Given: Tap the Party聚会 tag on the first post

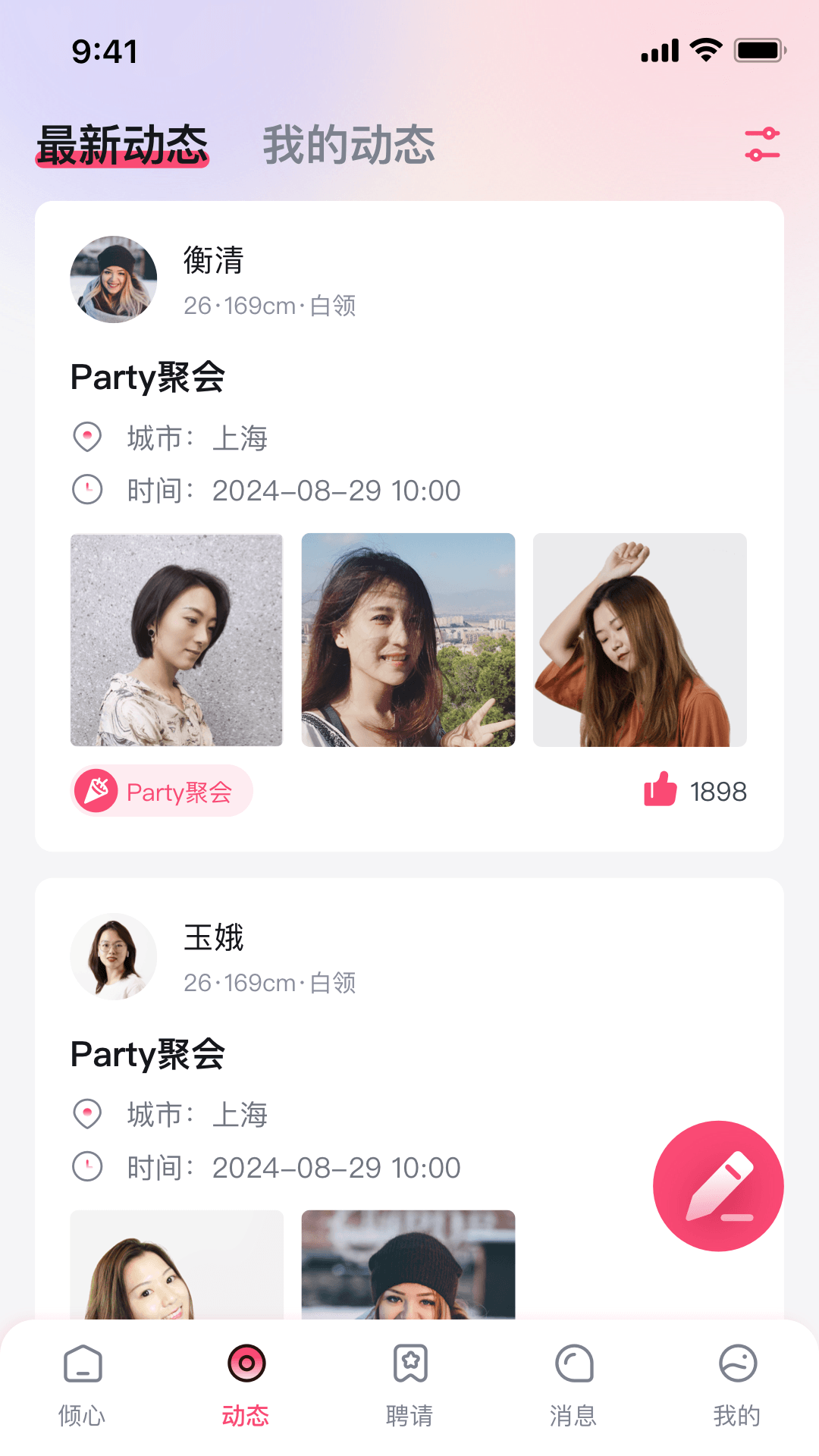Looking at the screenshot, I should pos(162,791).
